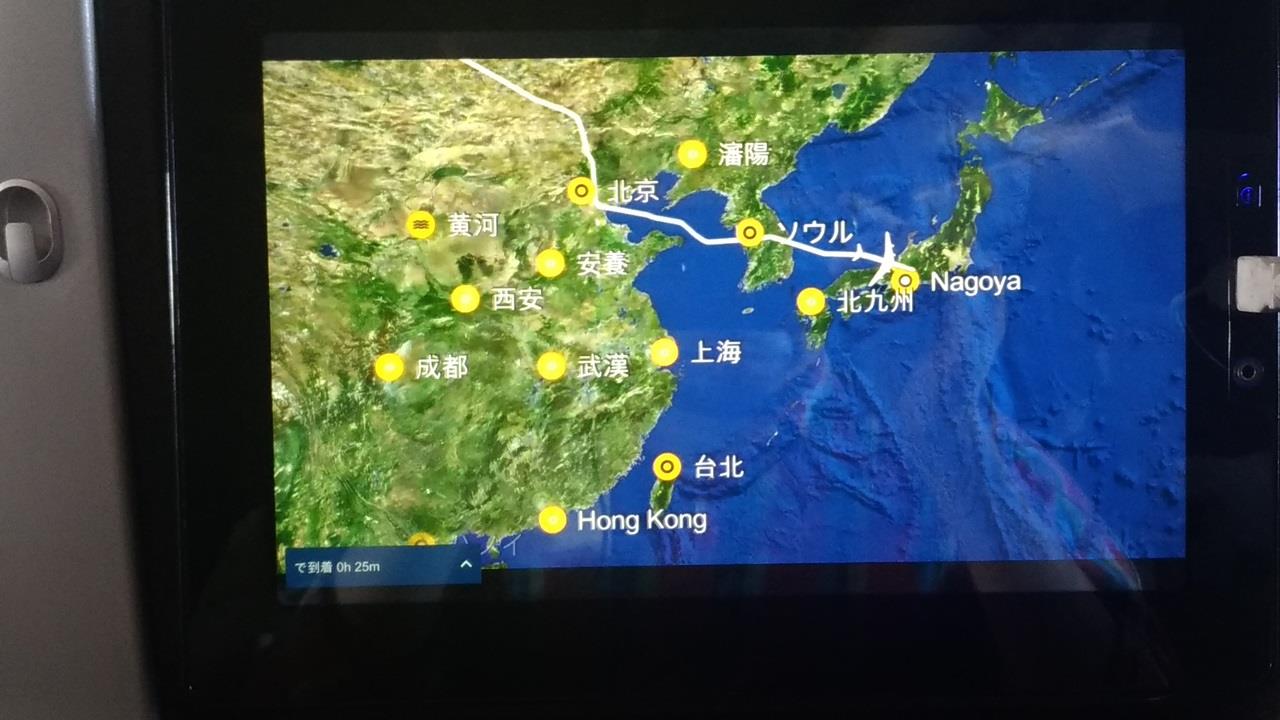Select the 台北 city marker

click(667, 467)
